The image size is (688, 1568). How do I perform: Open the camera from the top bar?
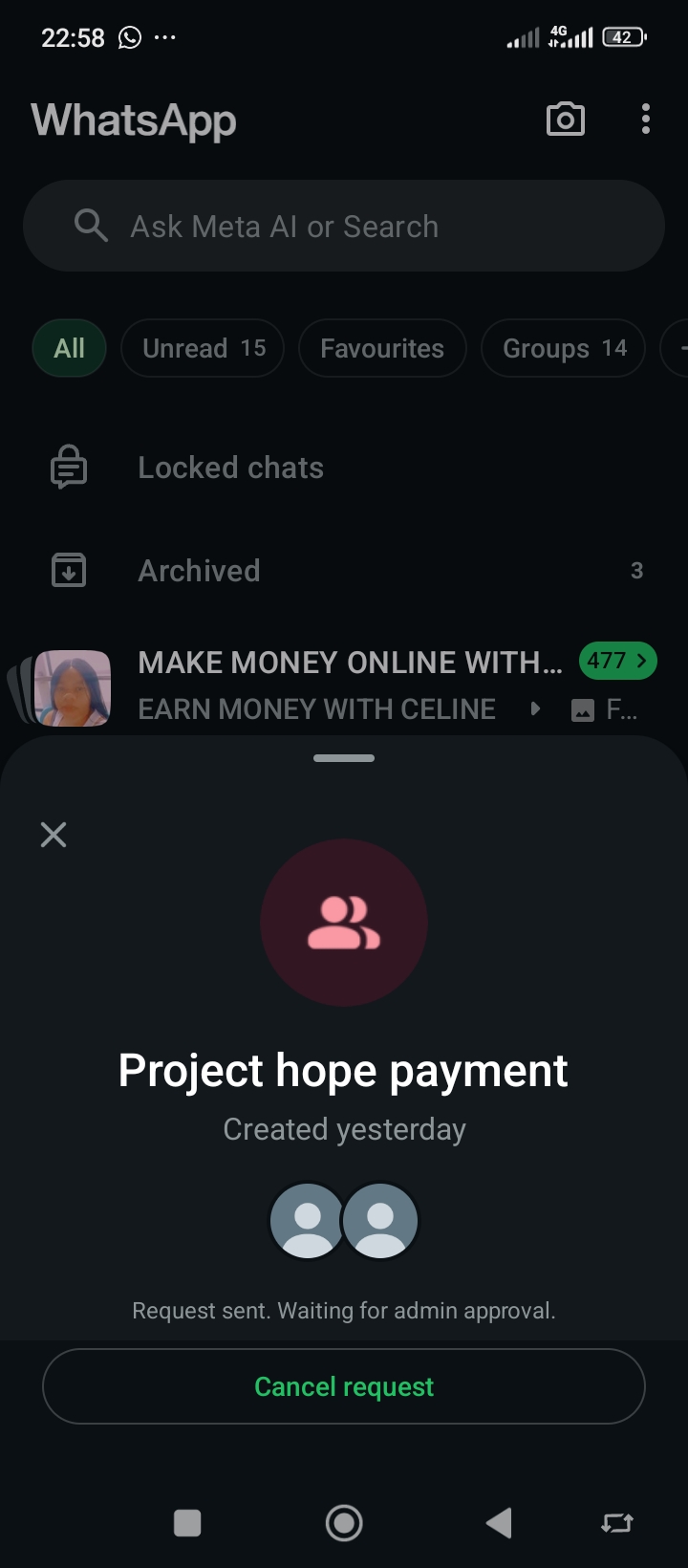tap(565, 120)
